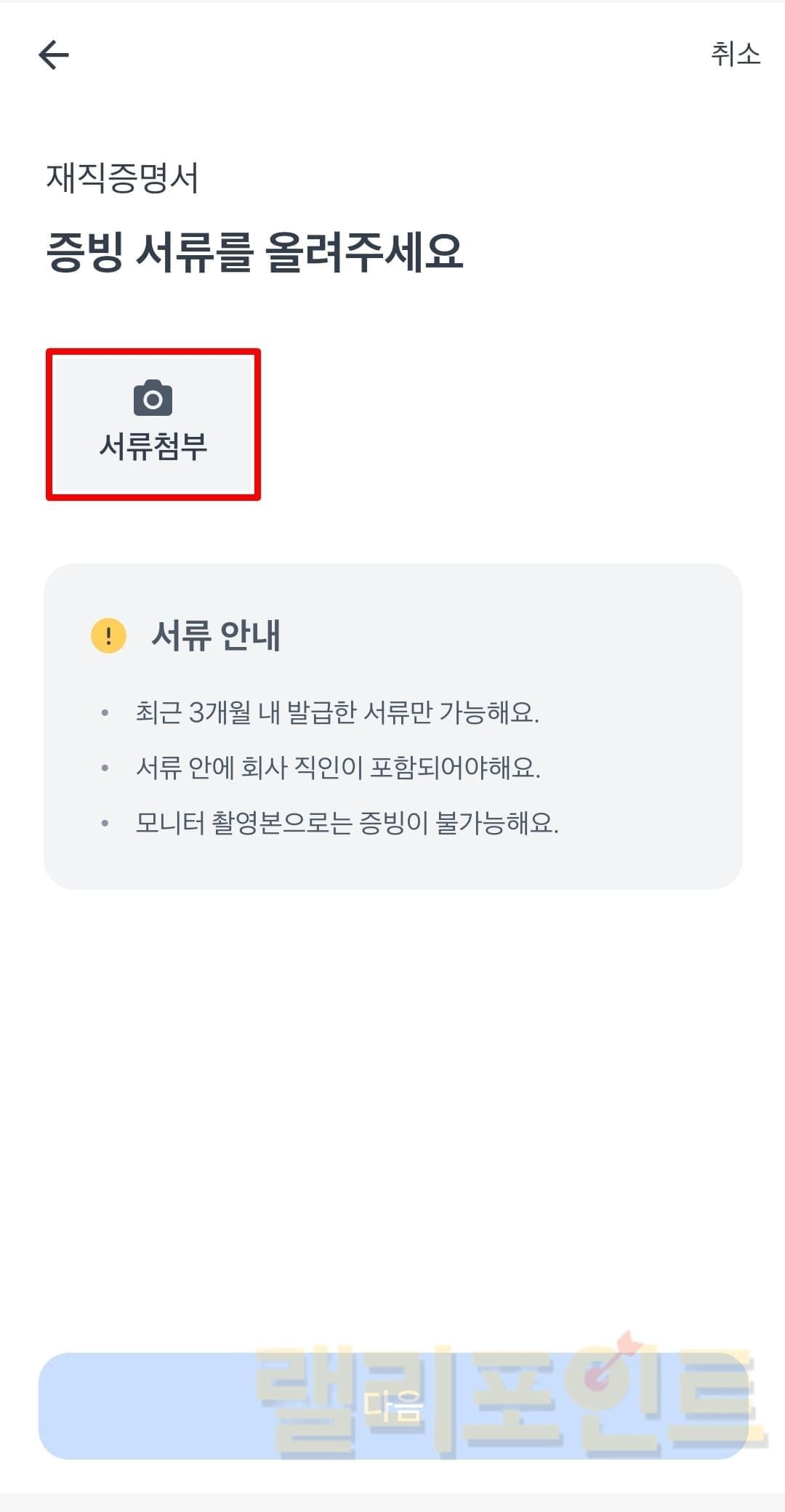The height and width of the screenshot is (1512, 785).
Task: Tap 취소 to cancel
Action: (x=735, y=55)
